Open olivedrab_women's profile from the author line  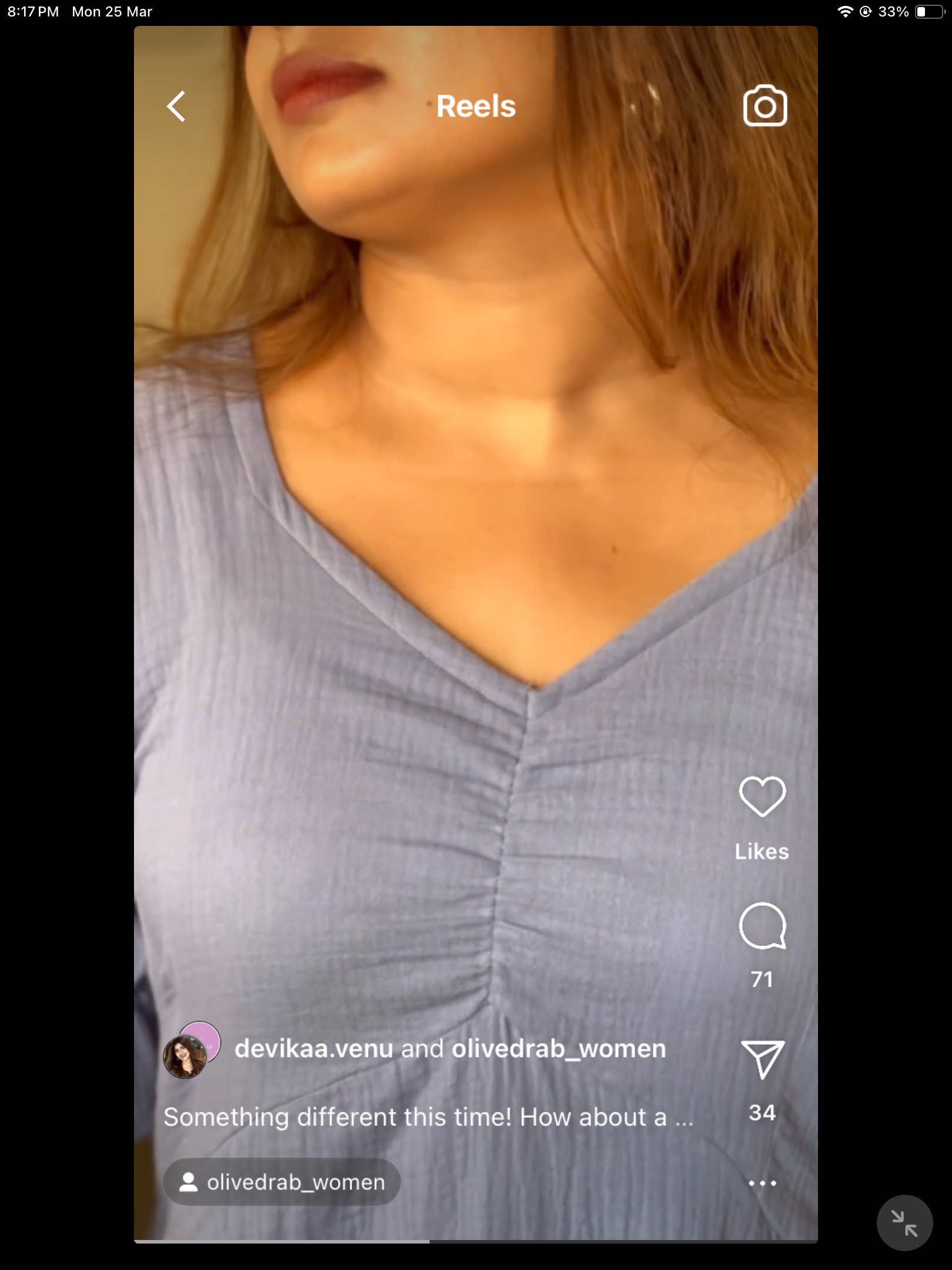click(x=558, y=1049)
